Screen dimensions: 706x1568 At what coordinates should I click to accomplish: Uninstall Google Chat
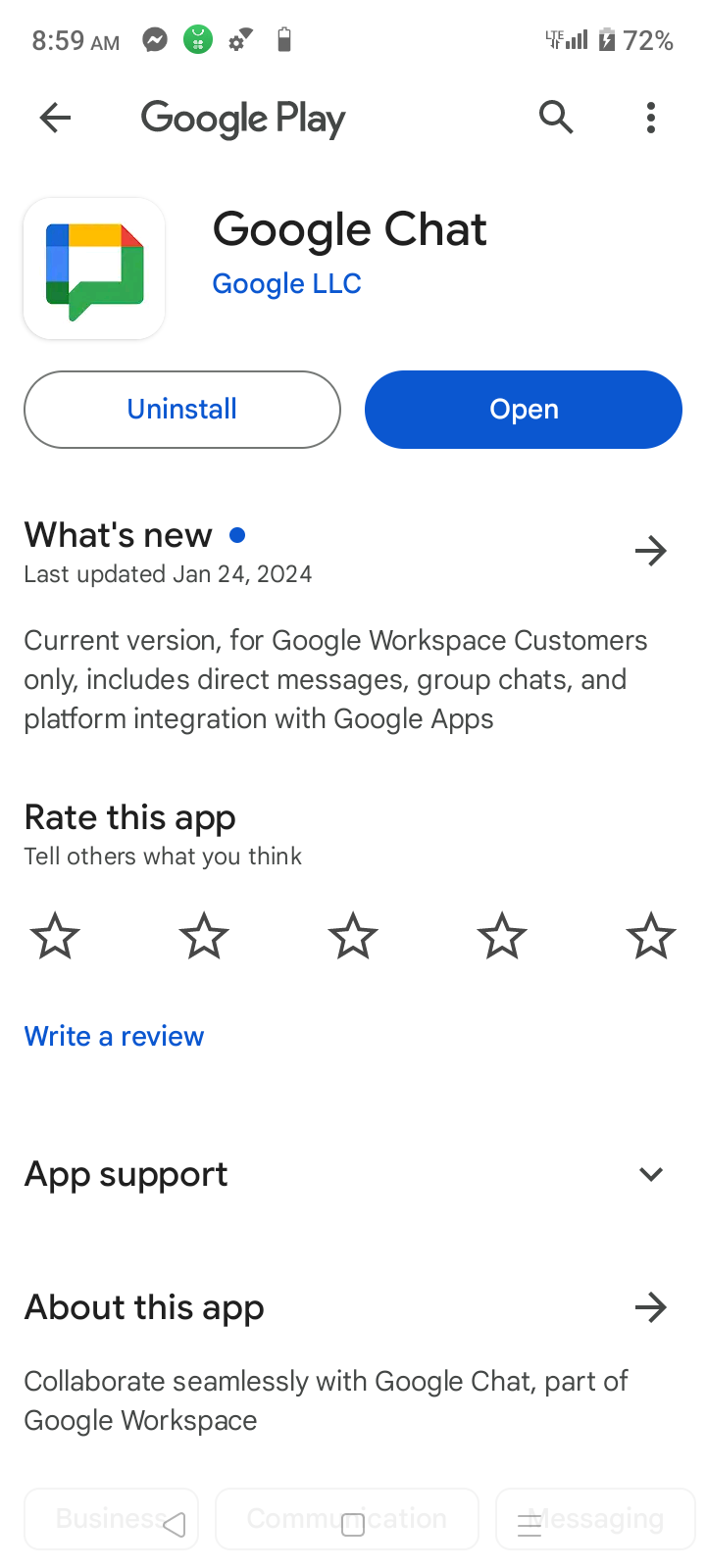(182, 410)
